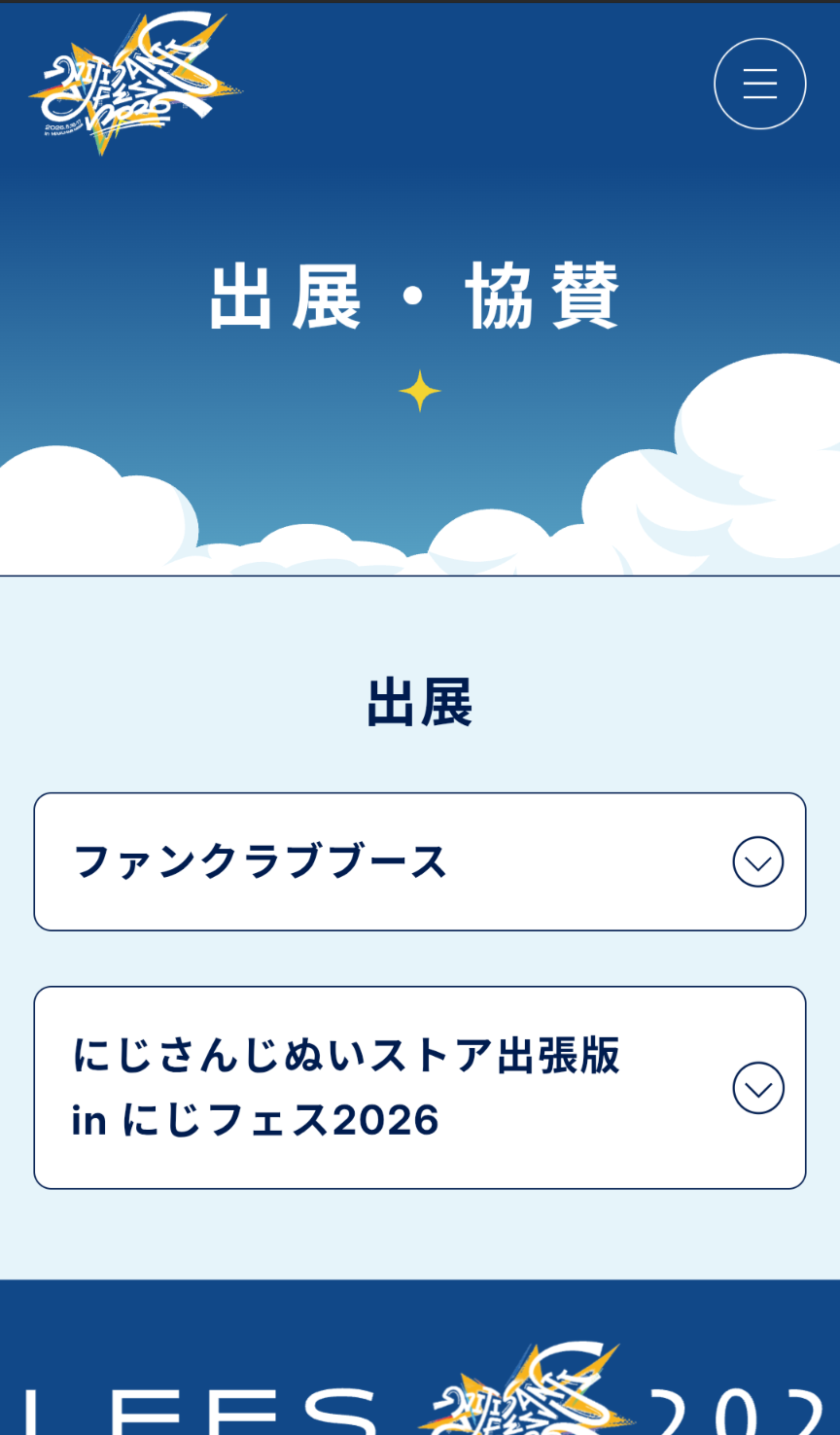The width and height of the screenshot is (840, 1435).
Task: Expand にじさんじぬいストア出張版 in にじフェス2026
Action: (x=757, y=1087)
